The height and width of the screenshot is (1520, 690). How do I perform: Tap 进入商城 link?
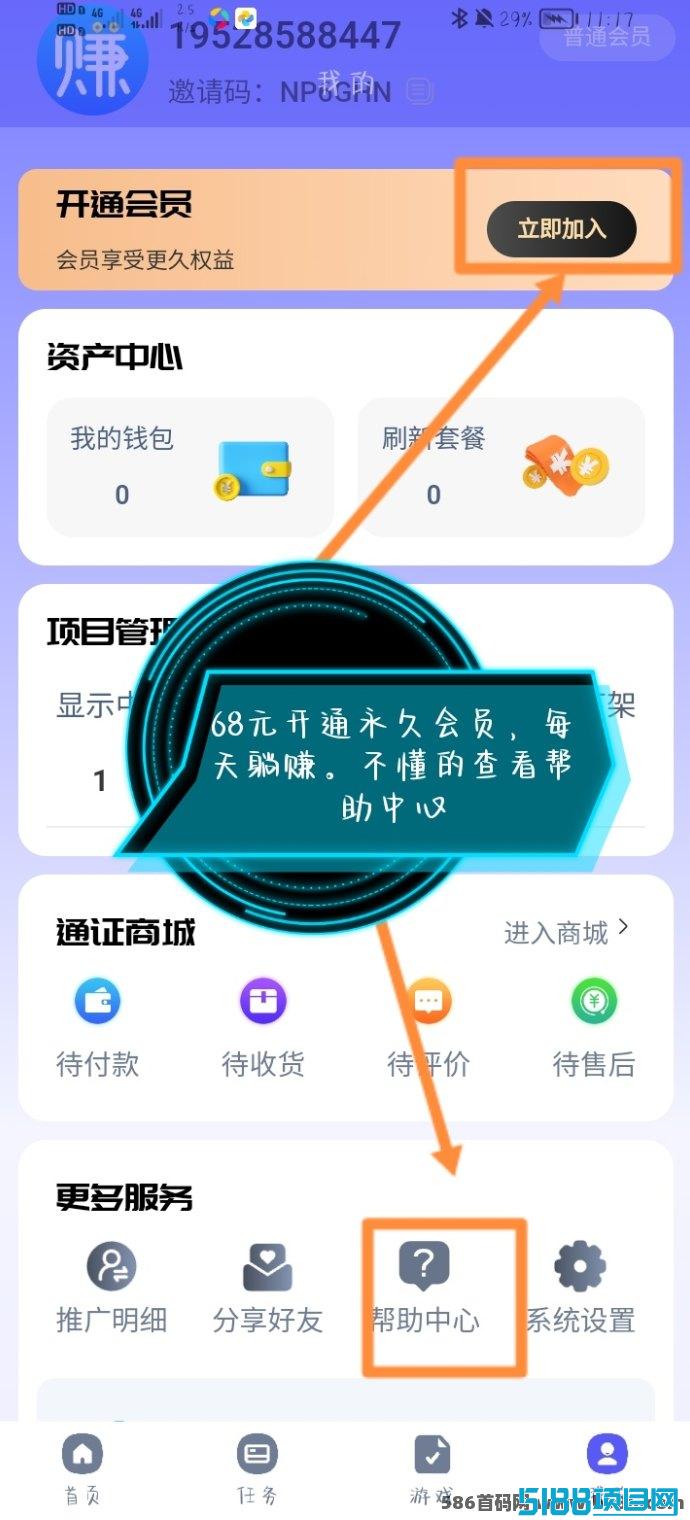[x=567, y=932]
